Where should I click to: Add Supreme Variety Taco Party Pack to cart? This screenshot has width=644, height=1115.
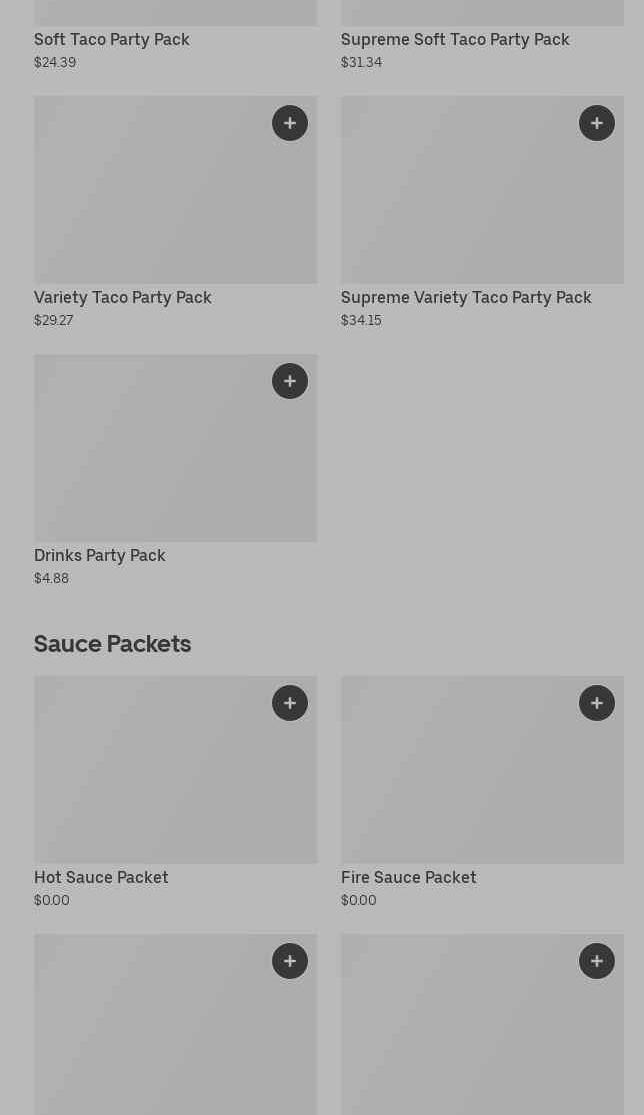coord(597,123)
